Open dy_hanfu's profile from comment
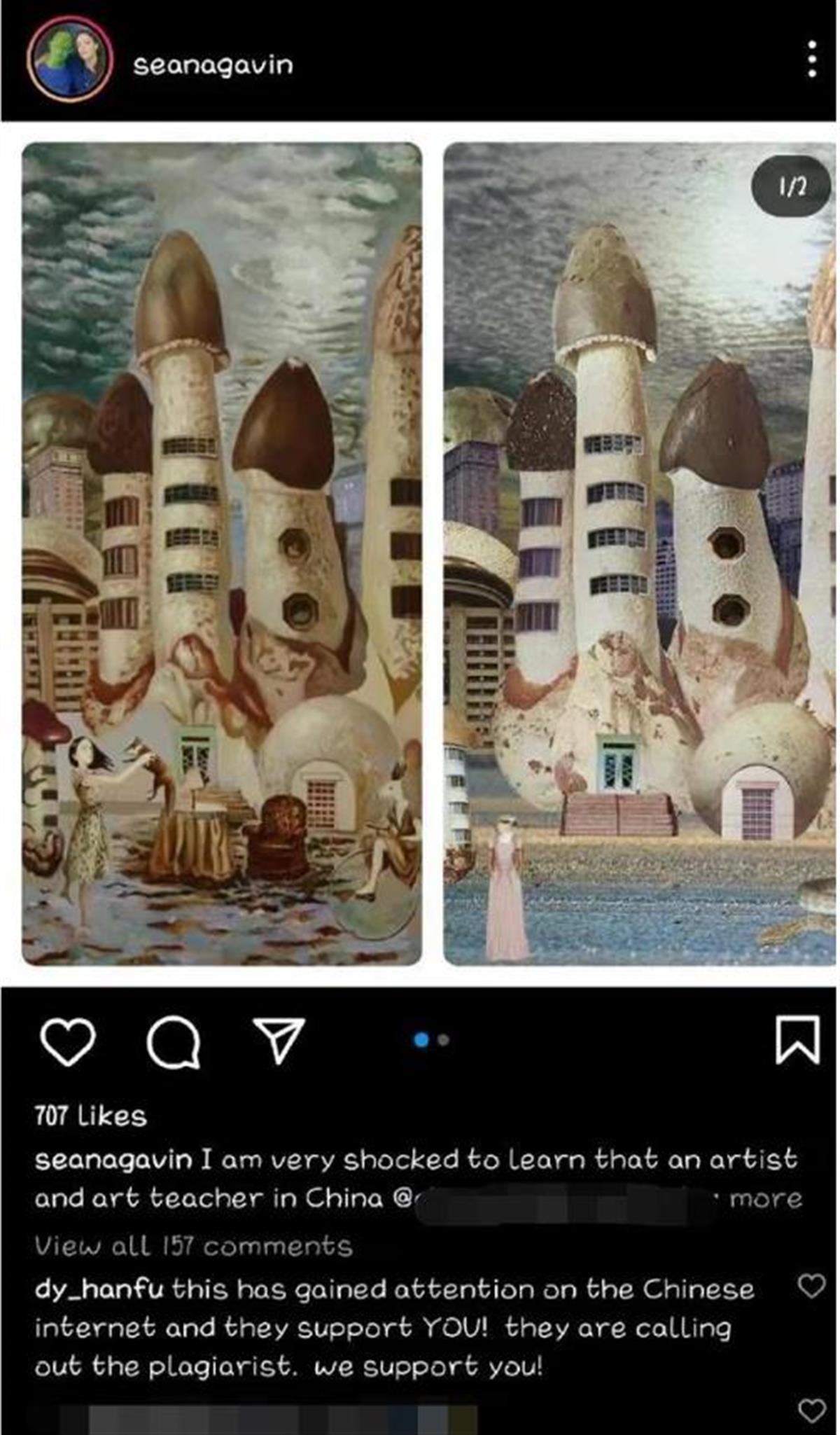This screenshot has width=840, height=1435. (x=99, y=1289)
